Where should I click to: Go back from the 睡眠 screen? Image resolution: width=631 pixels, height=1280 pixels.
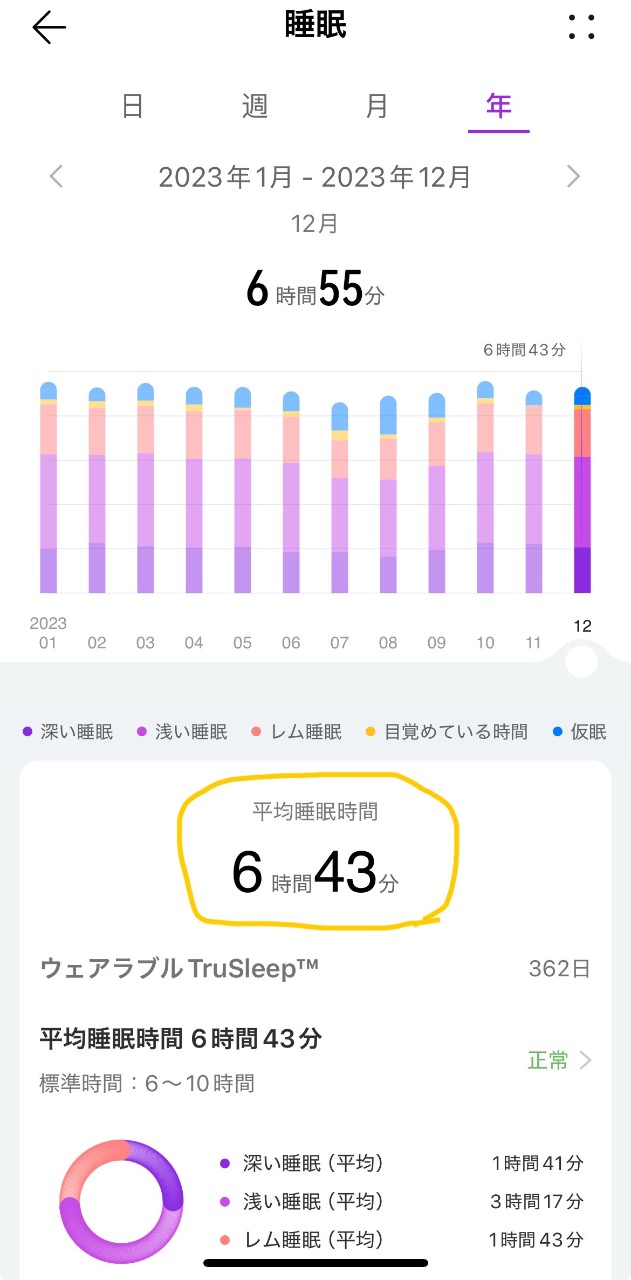click(x=48, y=28)
